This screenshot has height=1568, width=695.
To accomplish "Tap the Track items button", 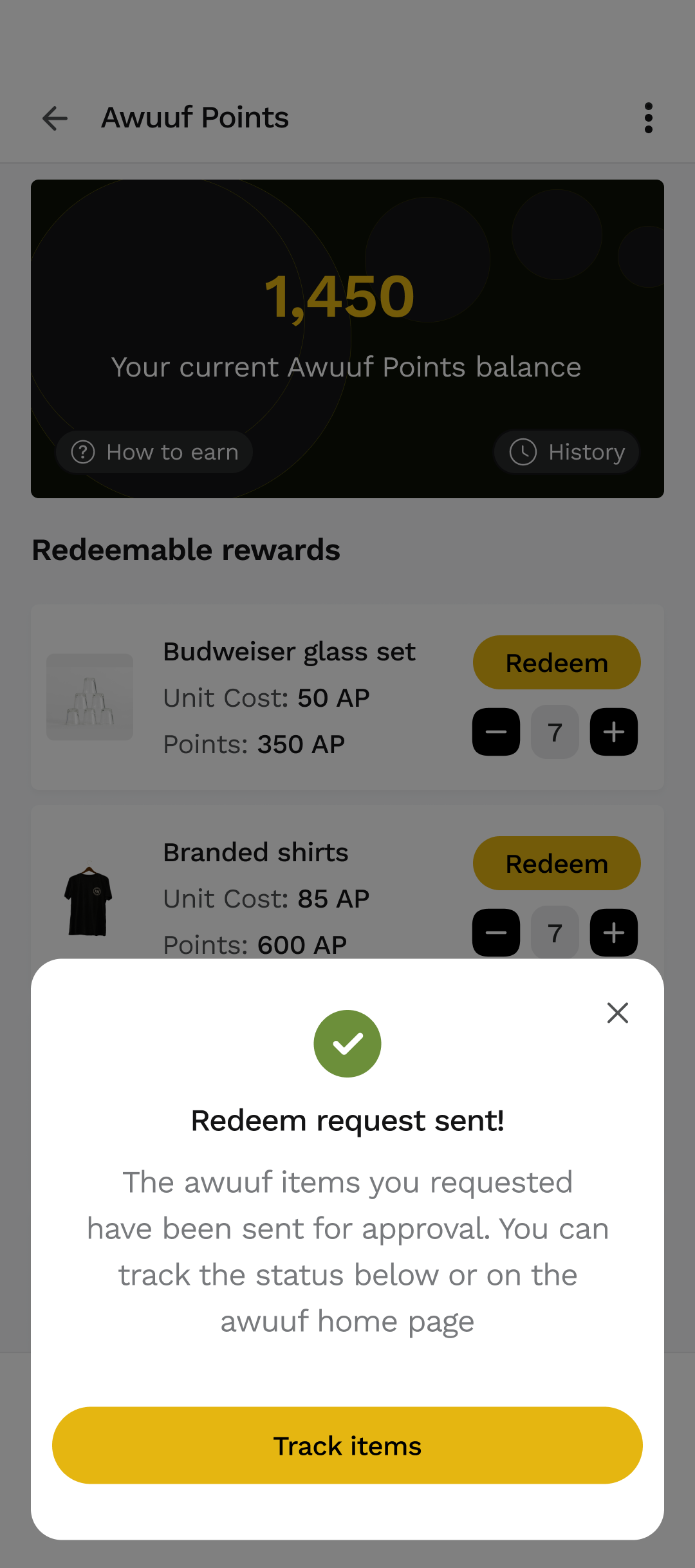I will pos(347,1446).
